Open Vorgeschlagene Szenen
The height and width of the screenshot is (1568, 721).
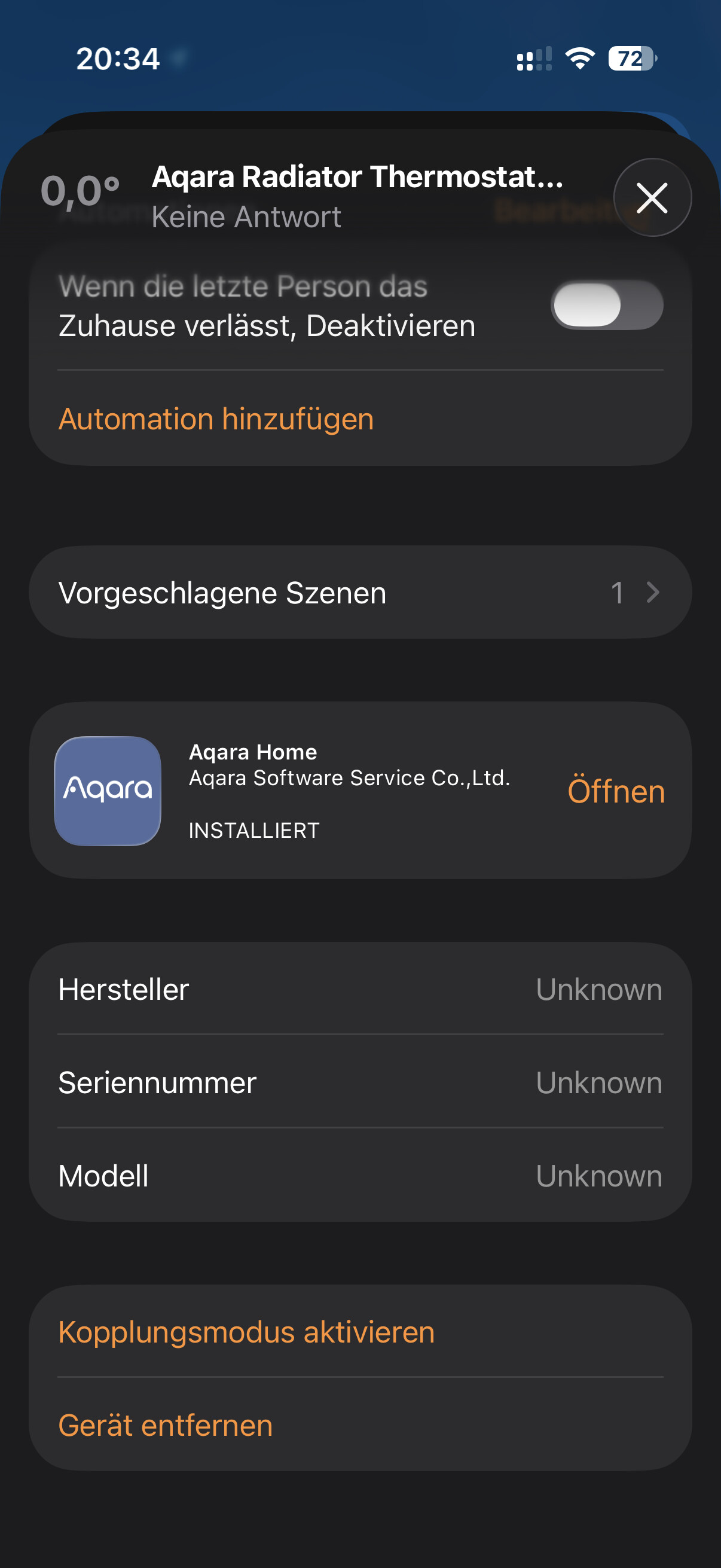pyautogui.click(x=360, y=592)
